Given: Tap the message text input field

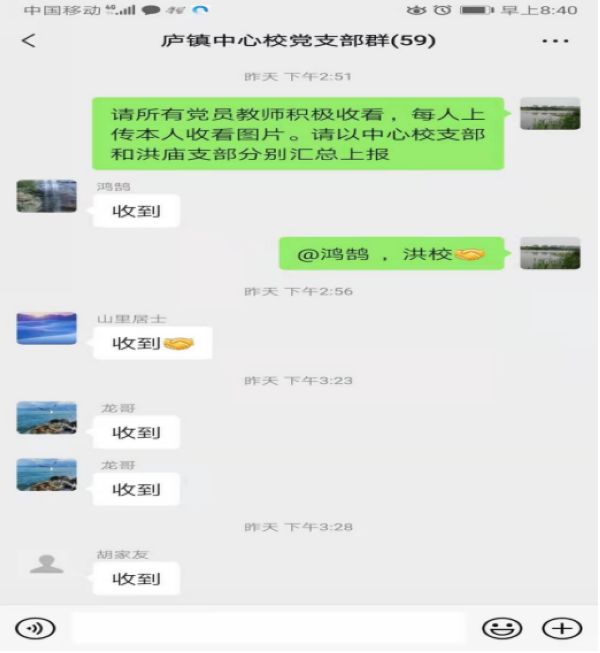Looking at the screenshot, I should pos(268,628).
